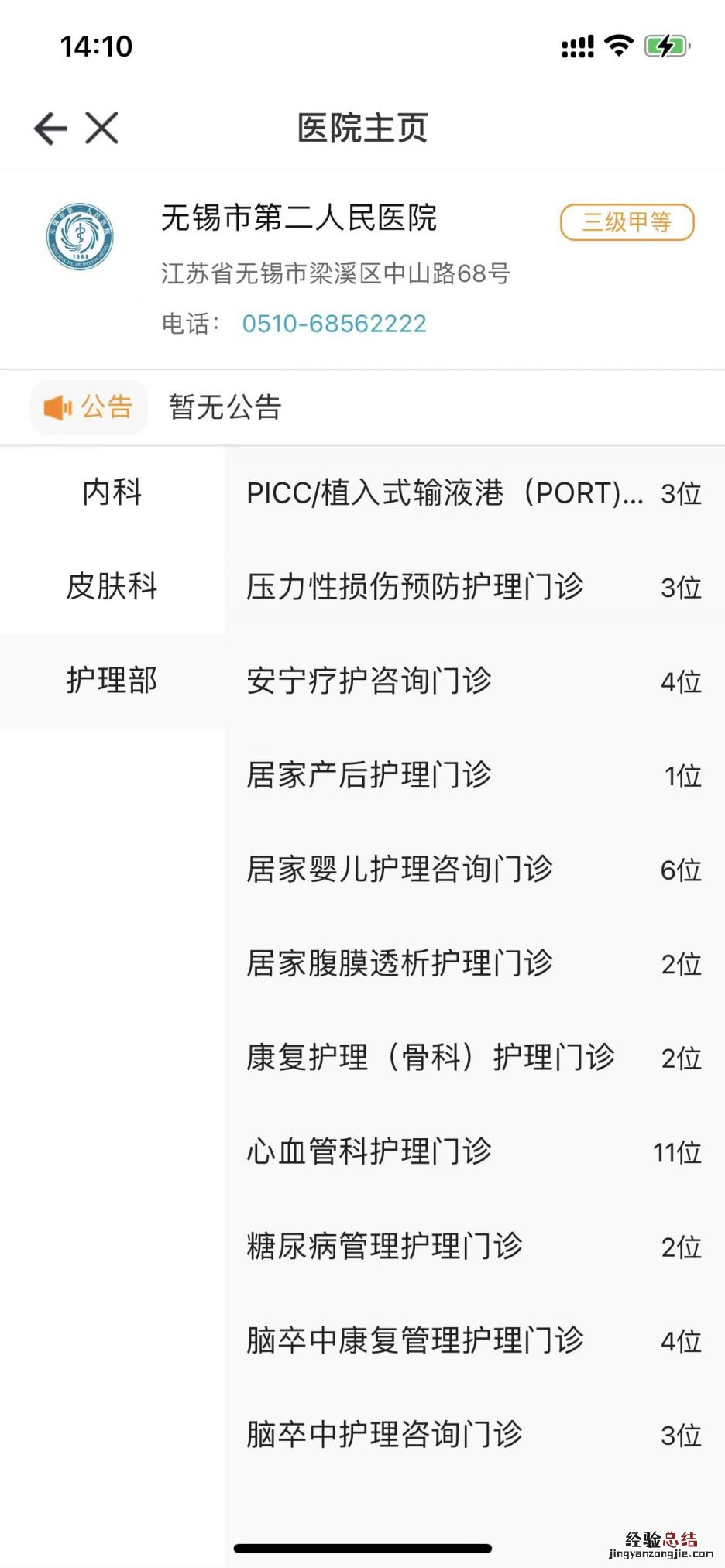The height and width of the screenshot is (1568, 725).
Task: Open 康复护理（骨科）护理门诊
Action: click(472, 1058)
